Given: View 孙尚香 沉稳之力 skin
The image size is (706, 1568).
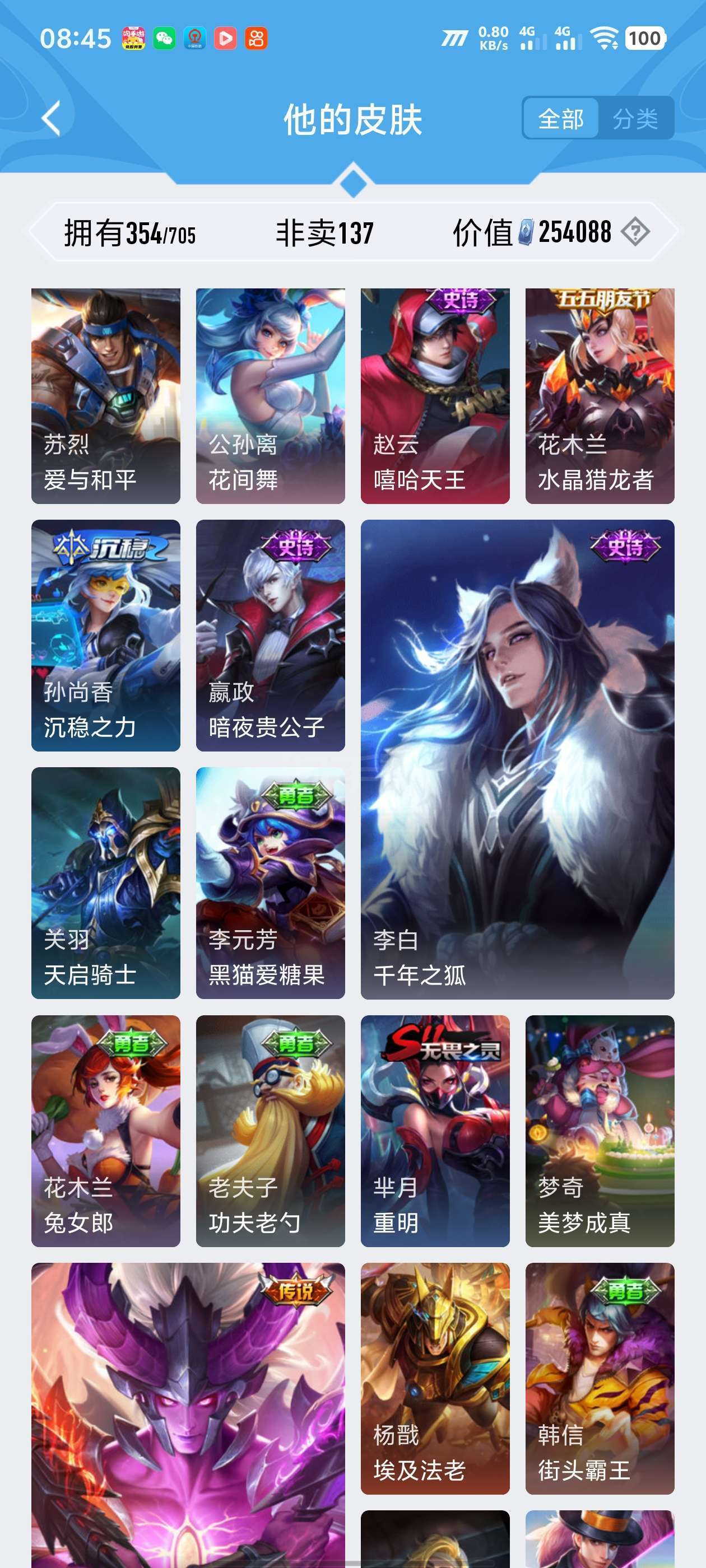Looking at the screenshot, I should (x=106, y=635).
